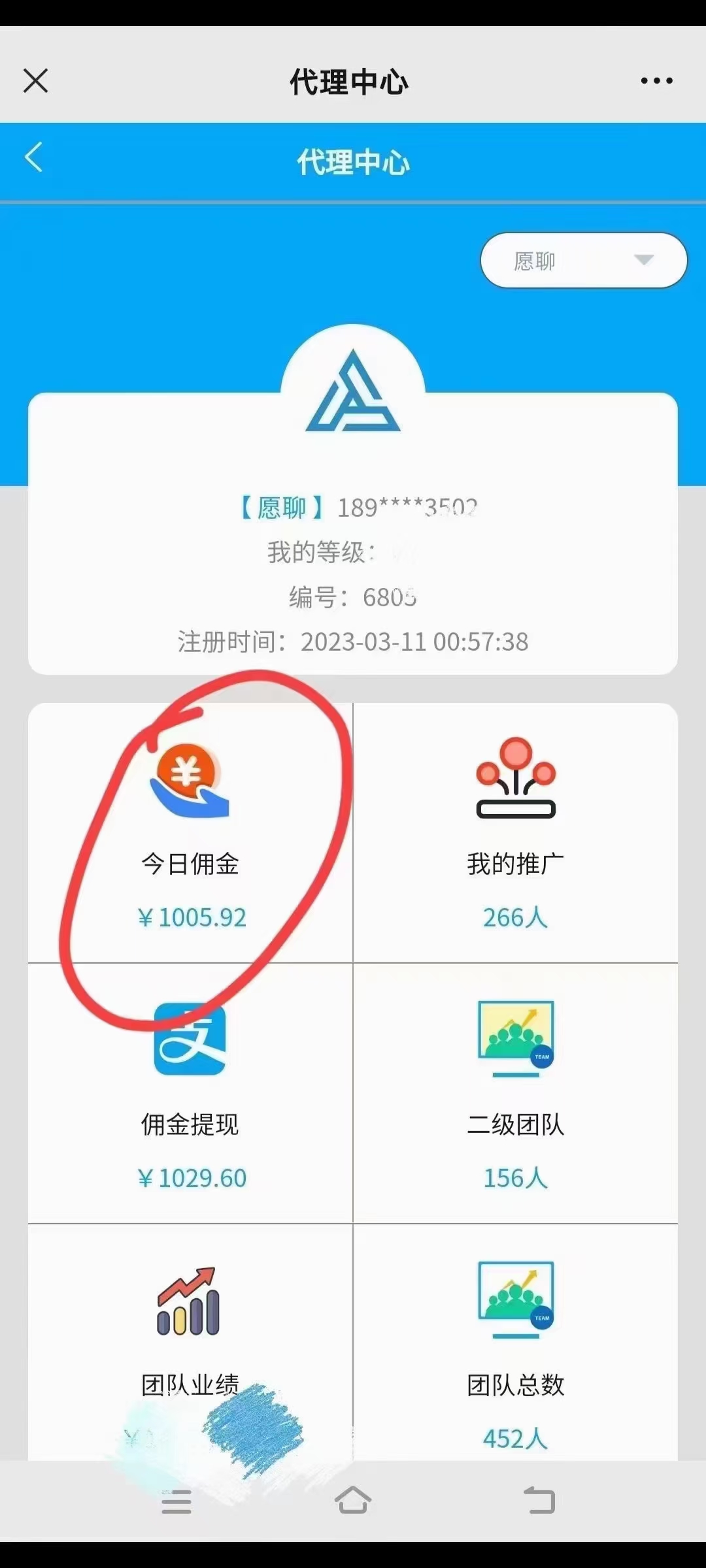The image size is (706, 1568).
Task: Open 佣金提现 withdrawal tile
Action: pyautogui.click(x=190, y=1093)
